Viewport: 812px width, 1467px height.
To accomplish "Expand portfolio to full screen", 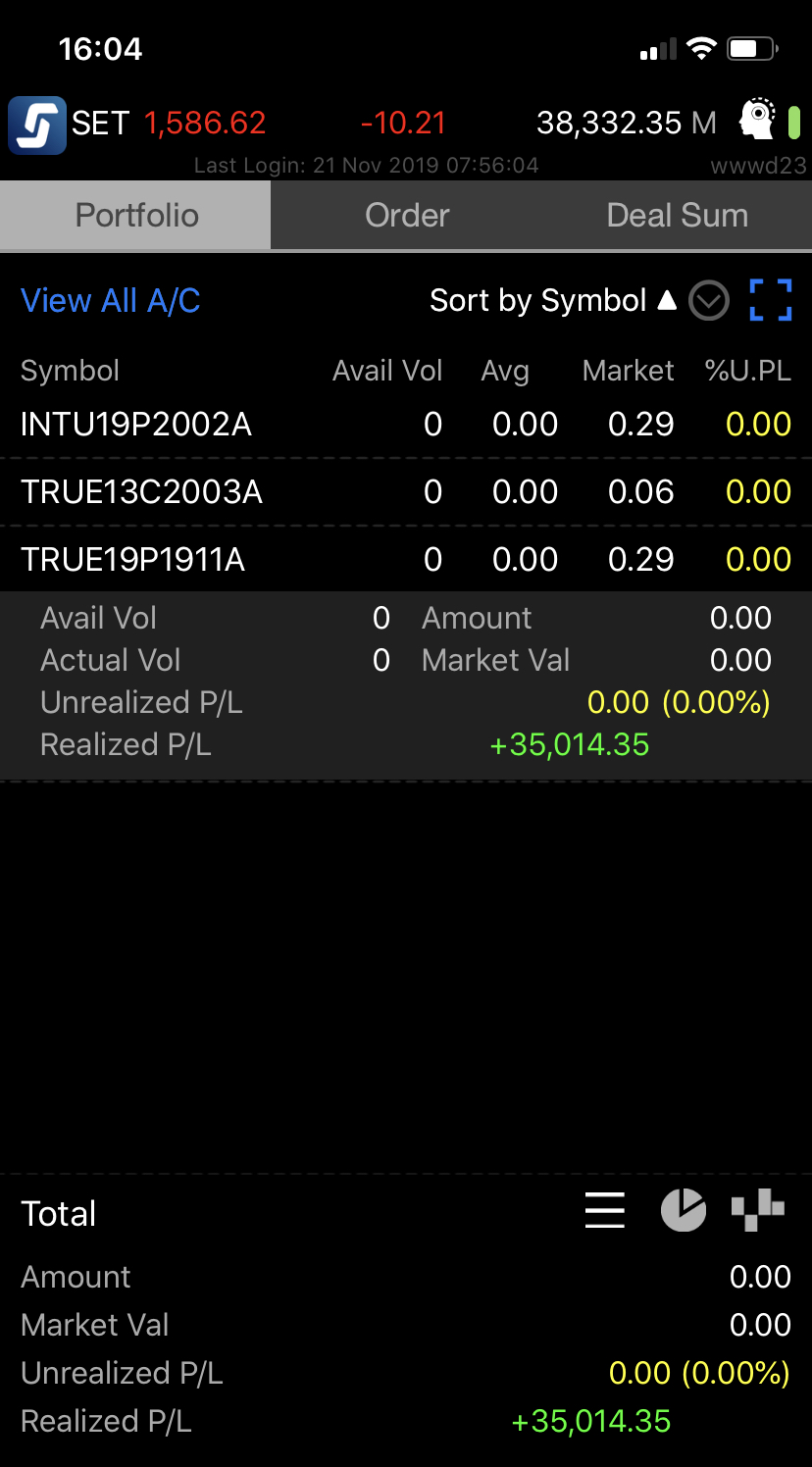I will [x=771, y=300].
